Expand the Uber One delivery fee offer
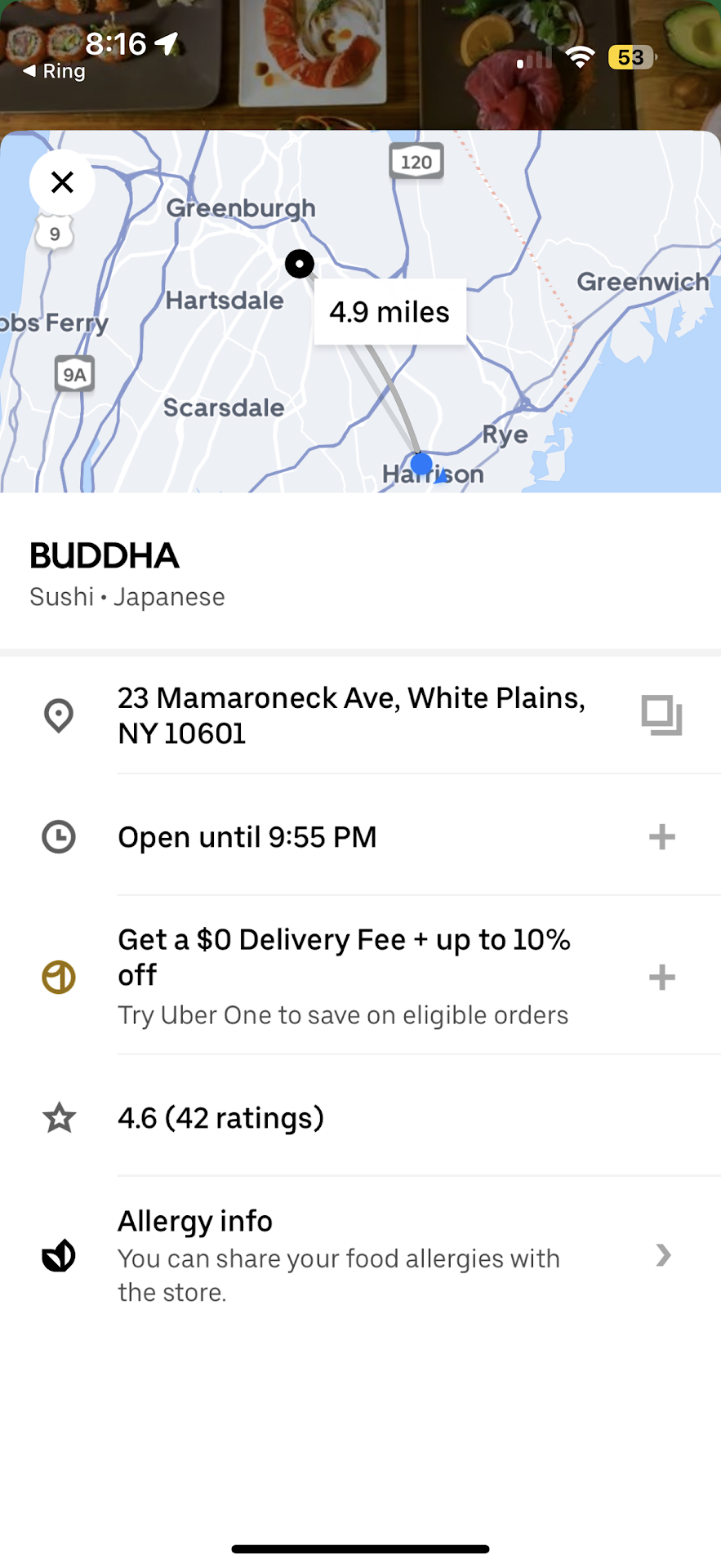Screen dimensions: 721x1568 click(x=661, y=977)
